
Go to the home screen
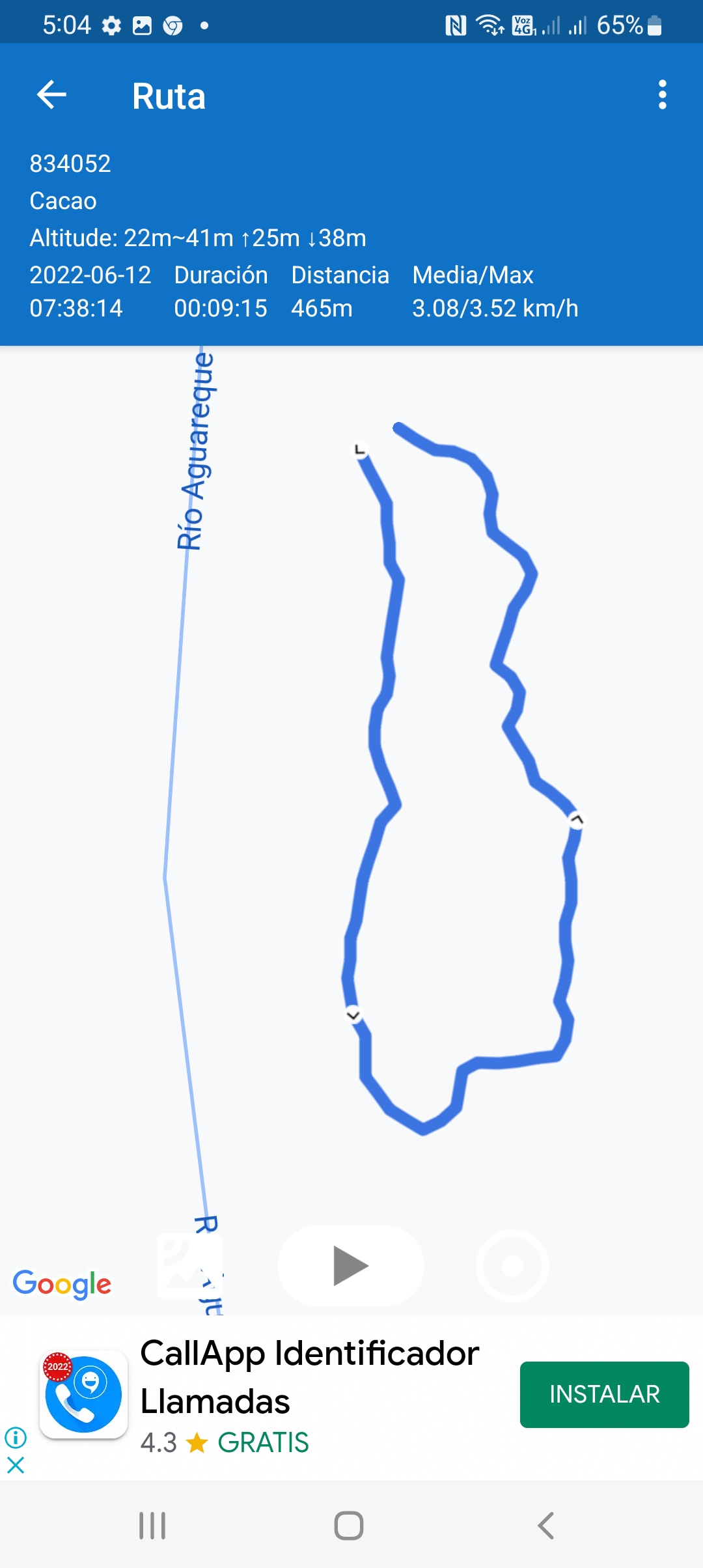(x=349, y=1525)
